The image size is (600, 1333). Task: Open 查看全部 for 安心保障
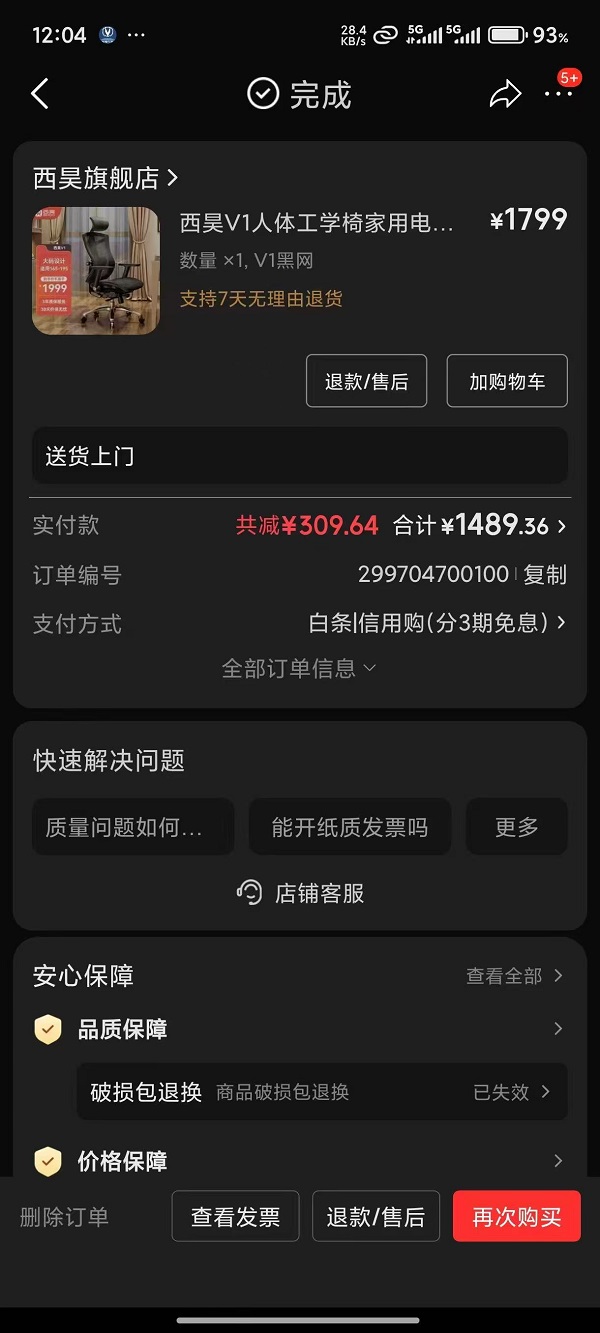coord(514,976)
